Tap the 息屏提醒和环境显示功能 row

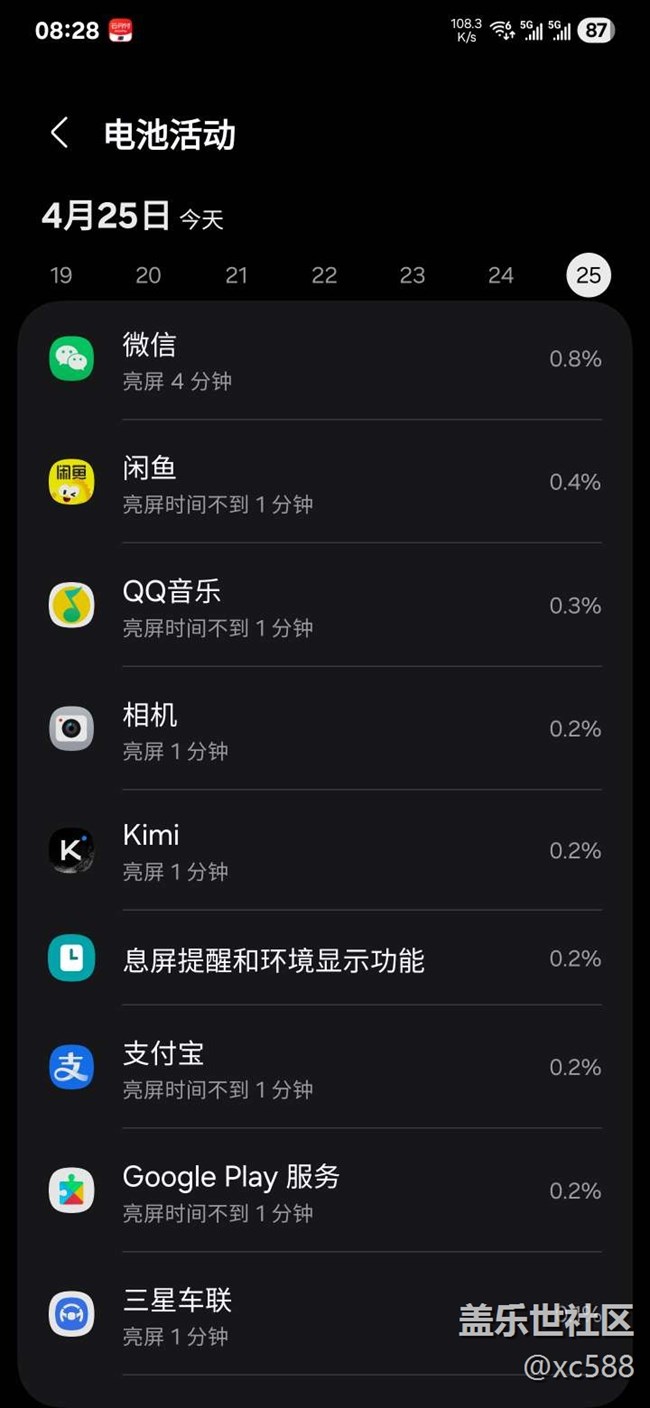click(x=325, y=959)
